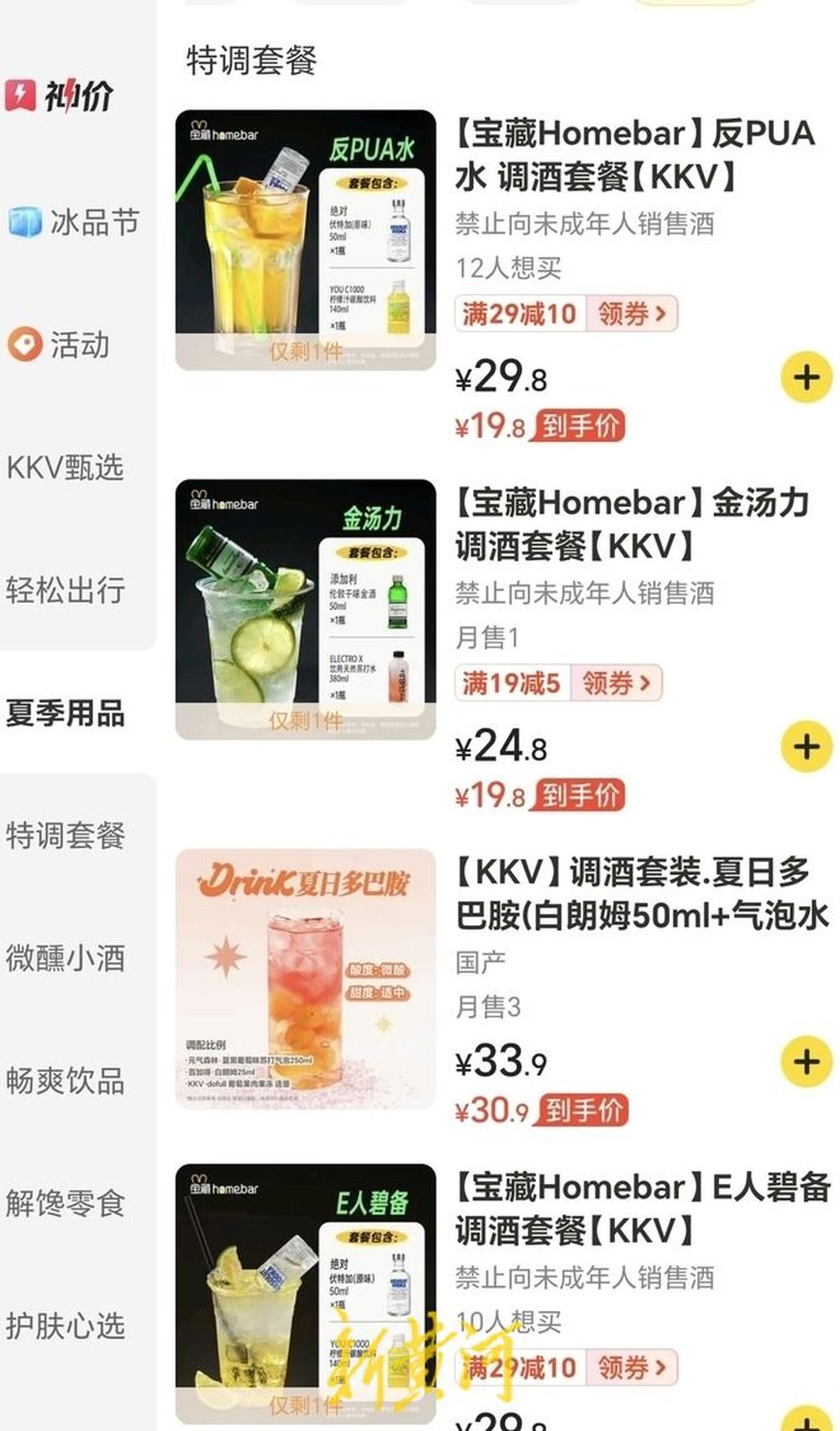This screenshot has width=840, height=1431.
Task: Open the 金汤力 product image
Action: pyautogui.click(x=306, y=609)
